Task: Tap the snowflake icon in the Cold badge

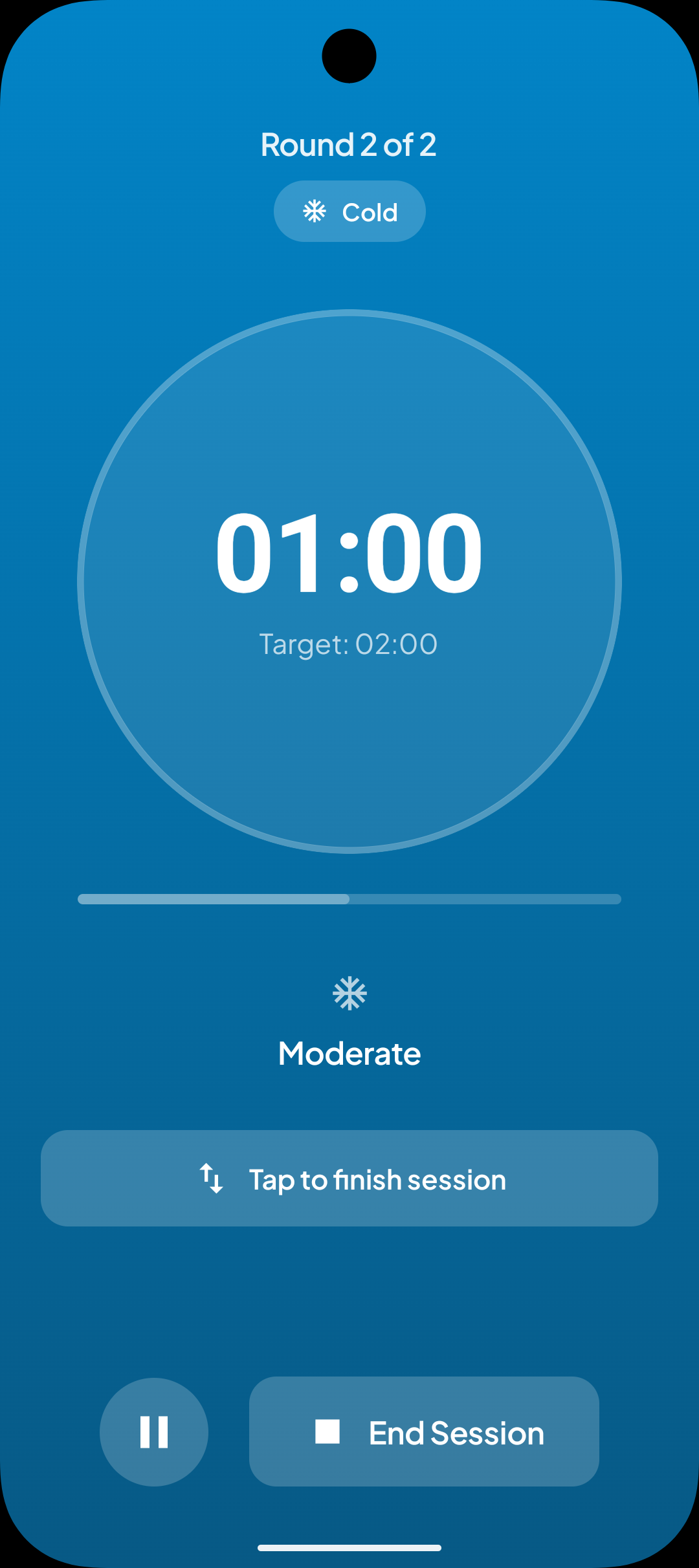Action: (x=315, y=212)
